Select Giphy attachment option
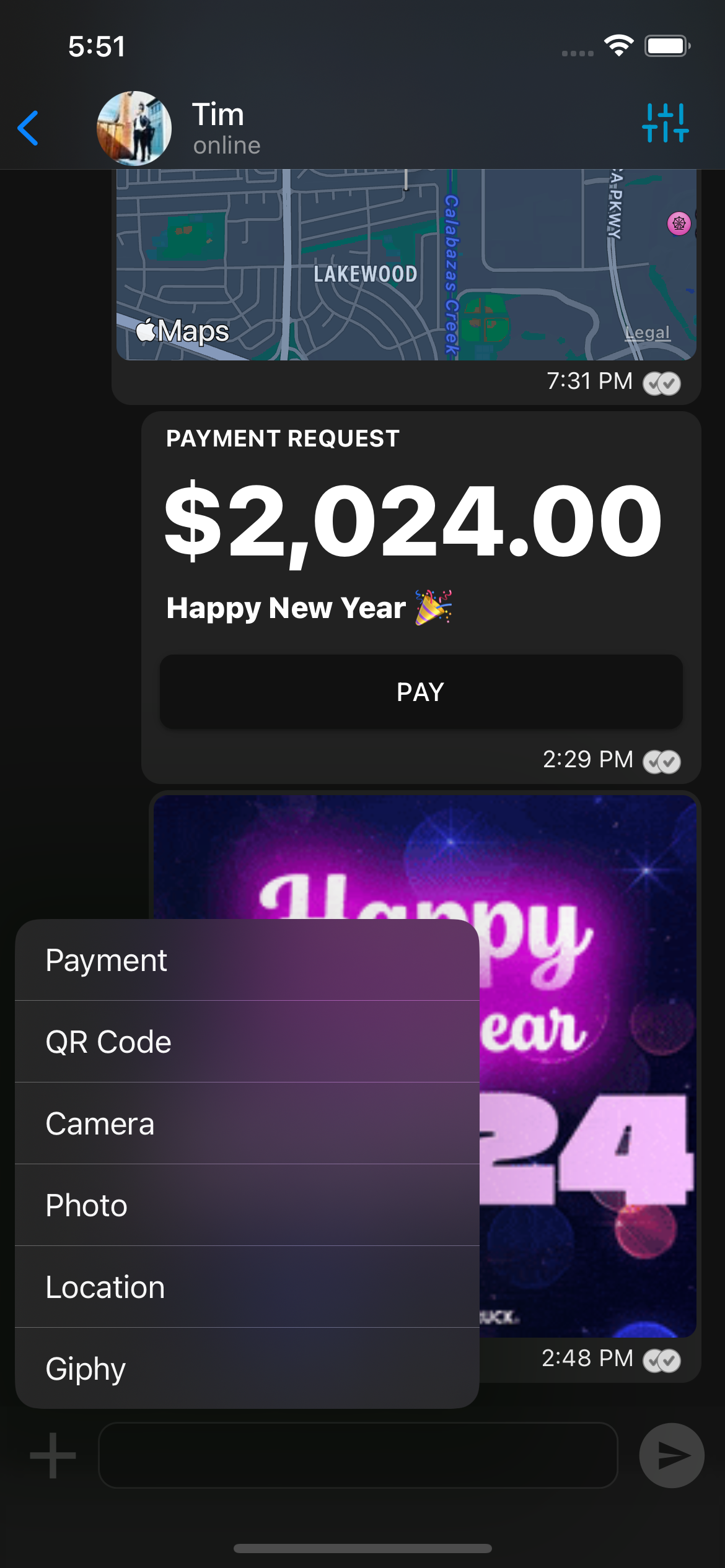Screen dimensions: 725x1568 tap(247, 1369)
